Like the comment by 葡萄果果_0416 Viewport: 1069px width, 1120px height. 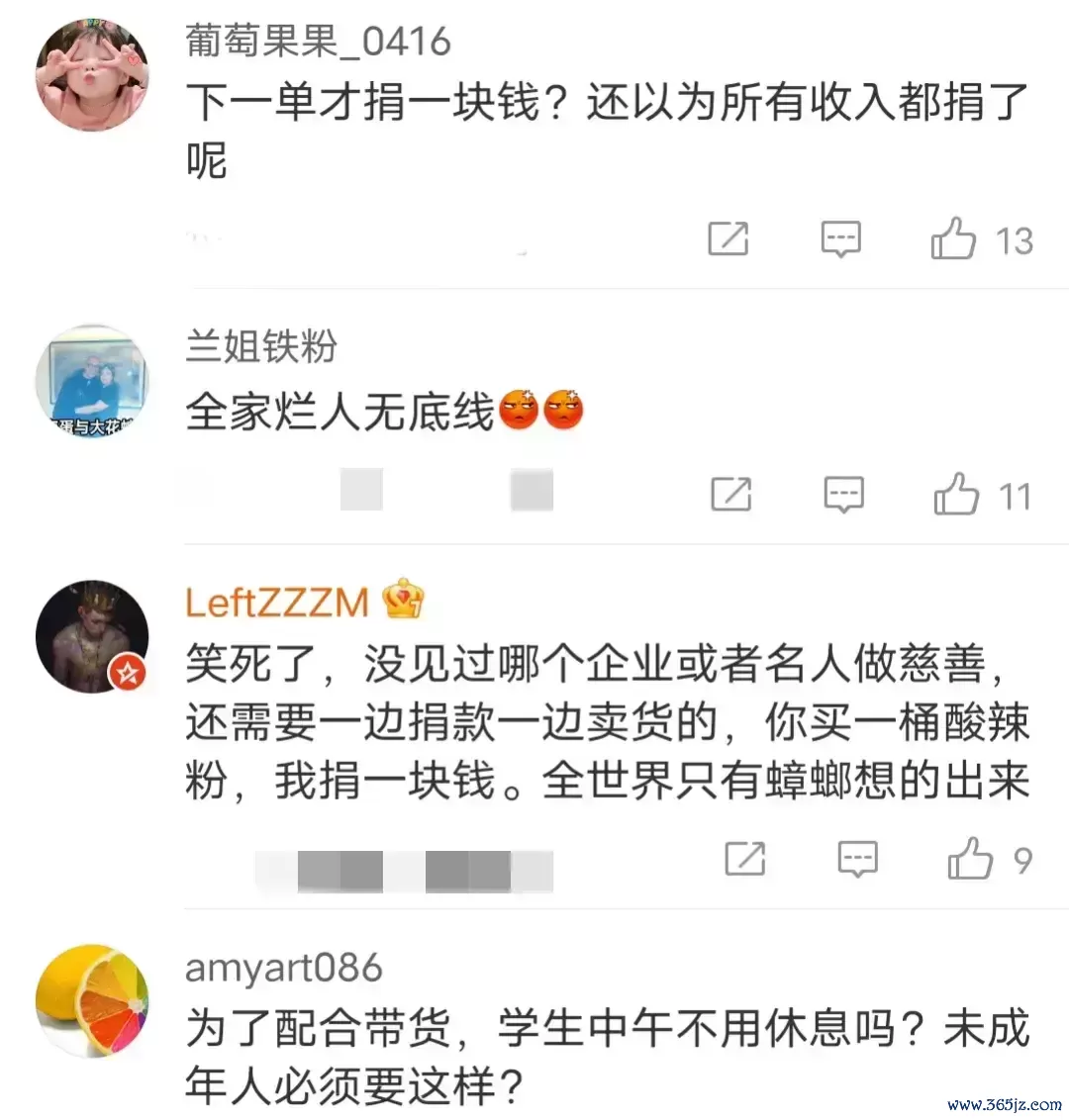click(954, 239)
